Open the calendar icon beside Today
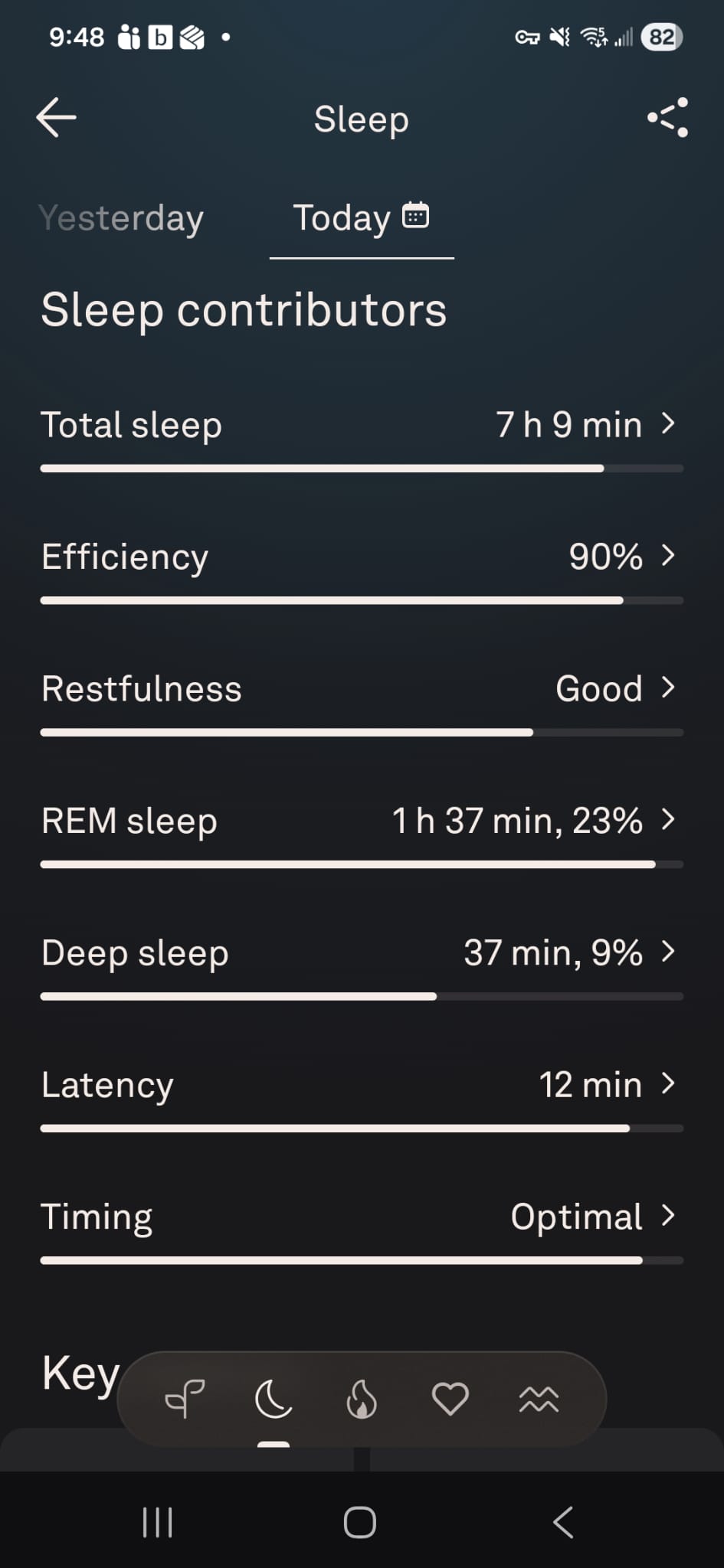 416,216
